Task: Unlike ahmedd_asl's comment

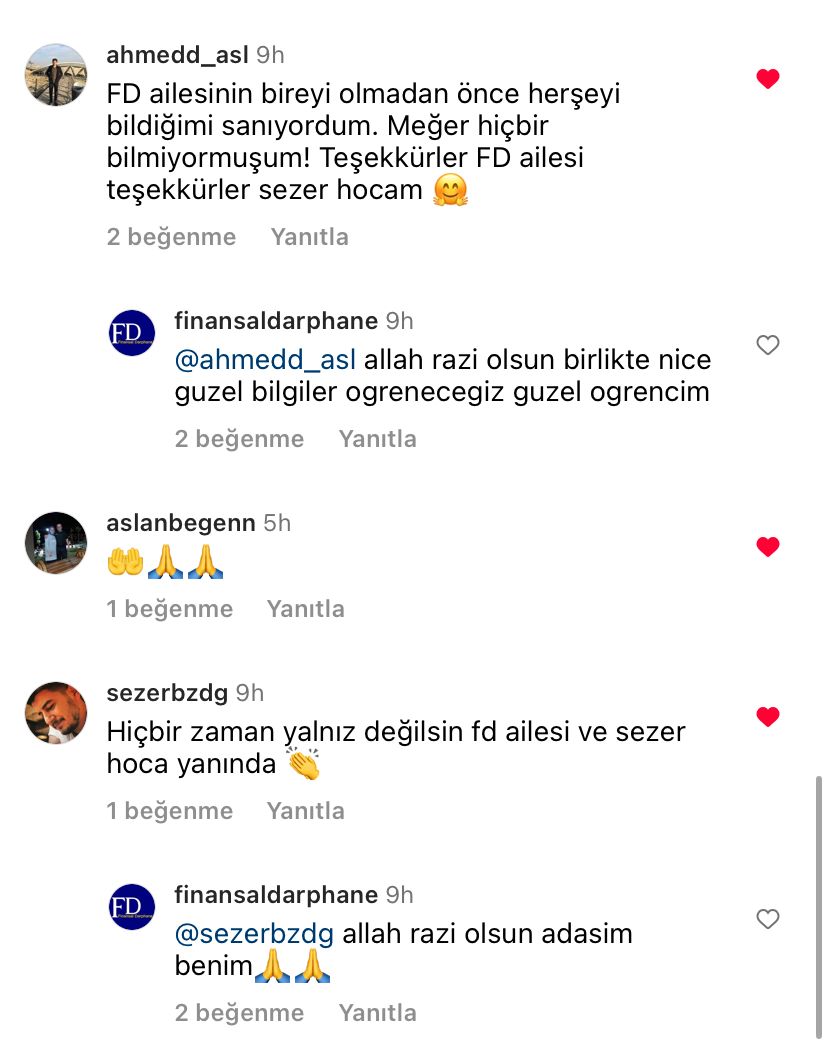Action: (767, 79)
